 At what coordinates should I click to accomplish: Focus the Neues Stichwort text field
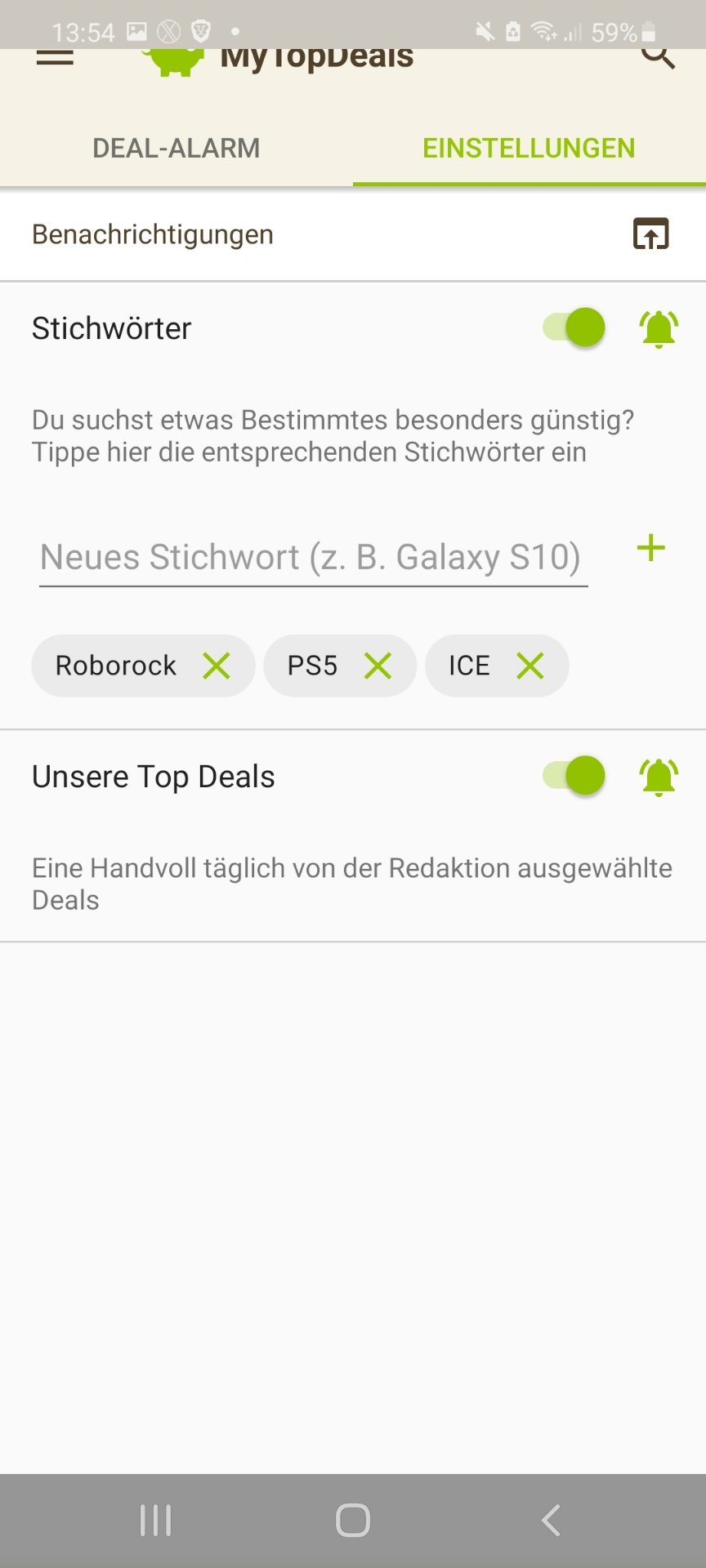point(313,558)
